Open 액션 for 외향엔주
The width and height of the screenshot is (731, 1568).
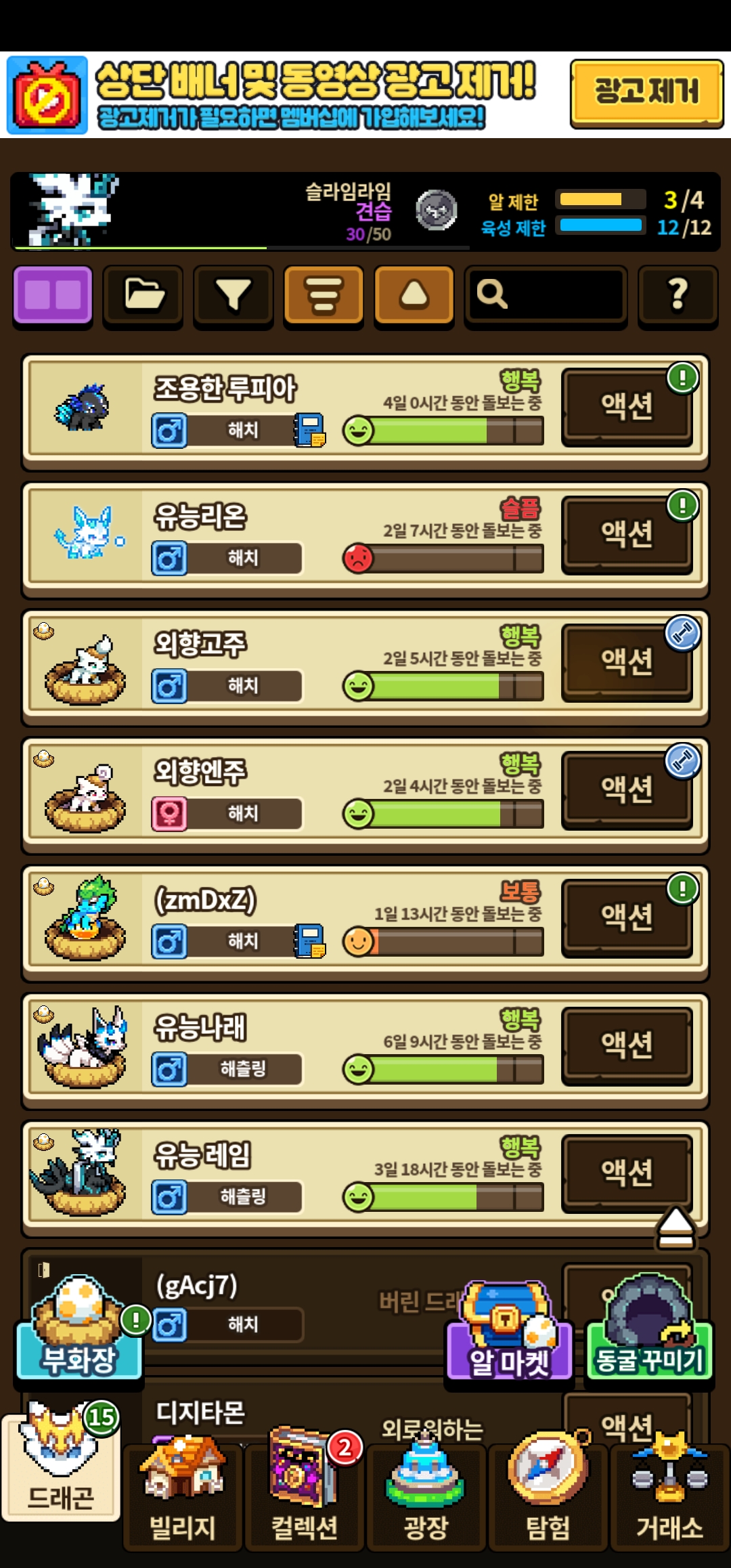(x=627, y=789)
